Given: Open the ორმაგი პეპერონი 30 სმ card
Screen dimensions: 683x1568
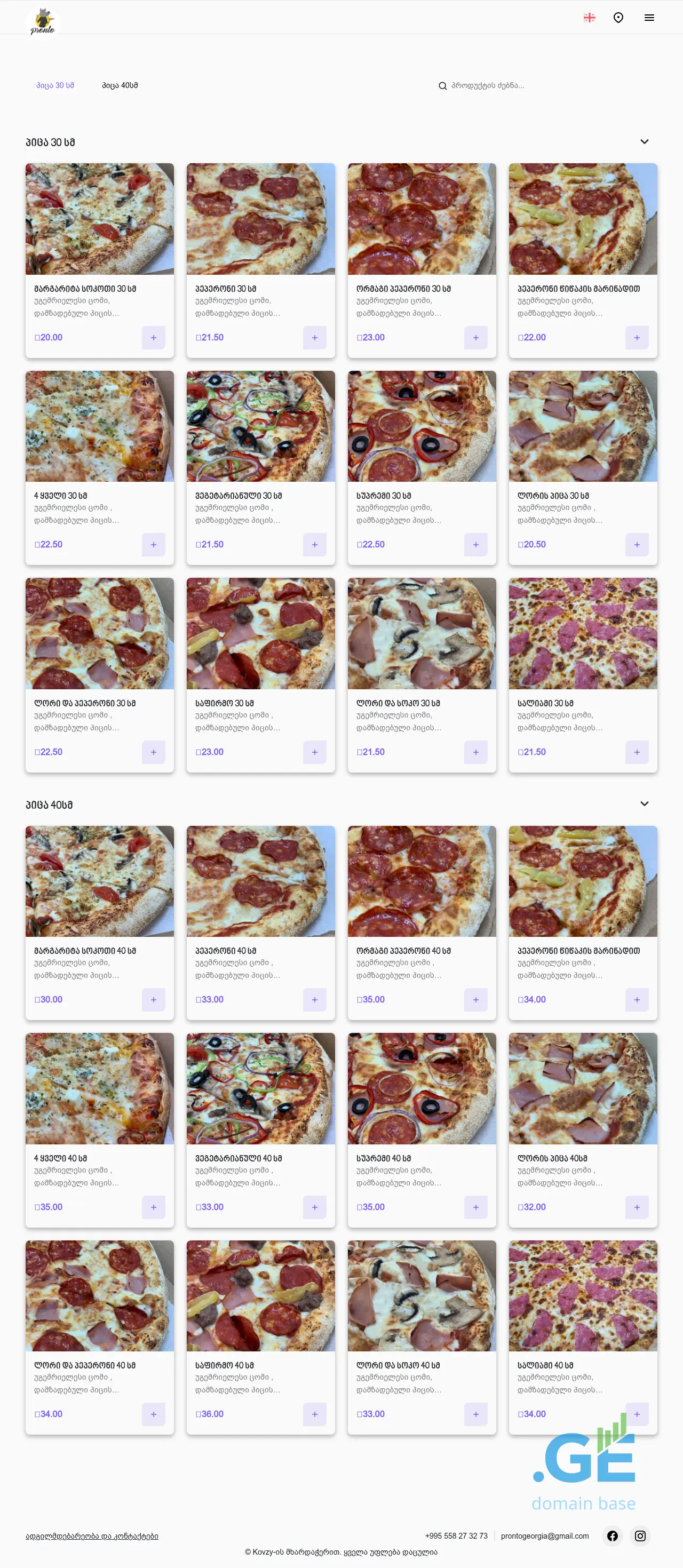Looking at the screenshot, I should [x=421, y=219].
